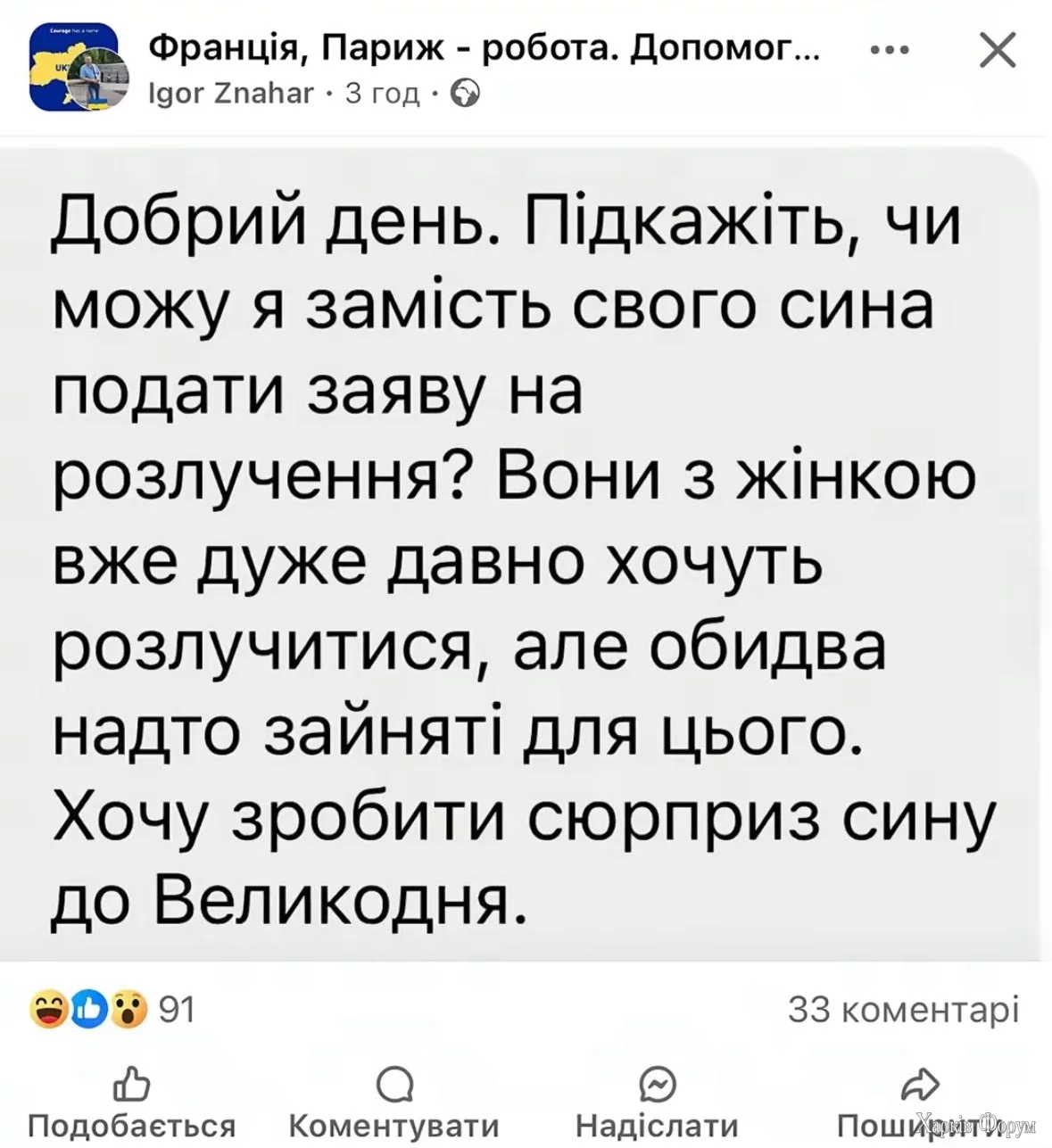Image resolution: width=1052 pixels, height=1148 pixels.
Task: Open the 33 коментарі list
Action: click(x=902, y=1010)
